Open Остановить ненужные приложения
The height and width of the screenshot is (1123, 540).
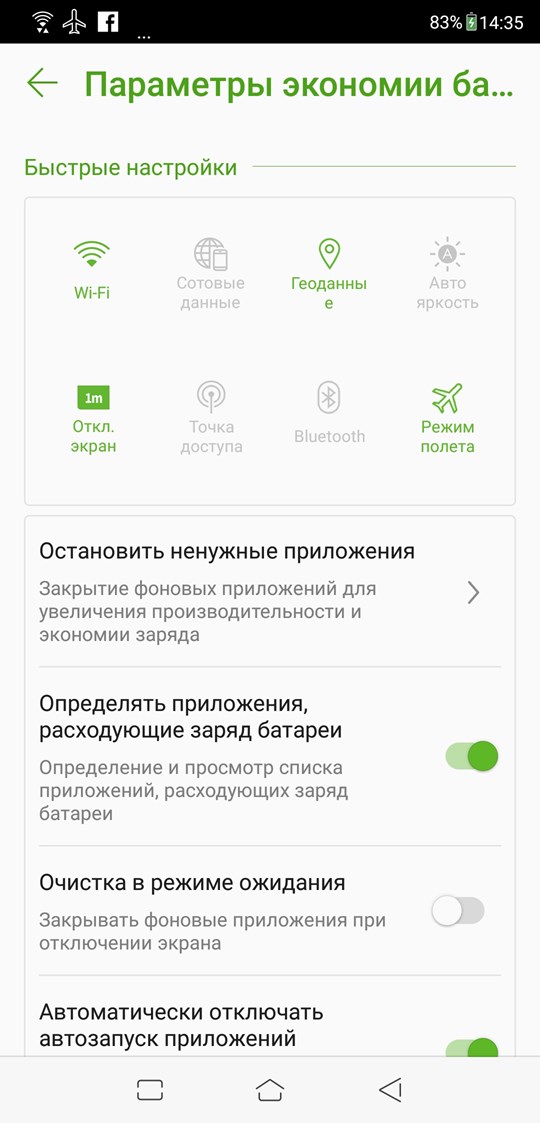tap(269, 593)
